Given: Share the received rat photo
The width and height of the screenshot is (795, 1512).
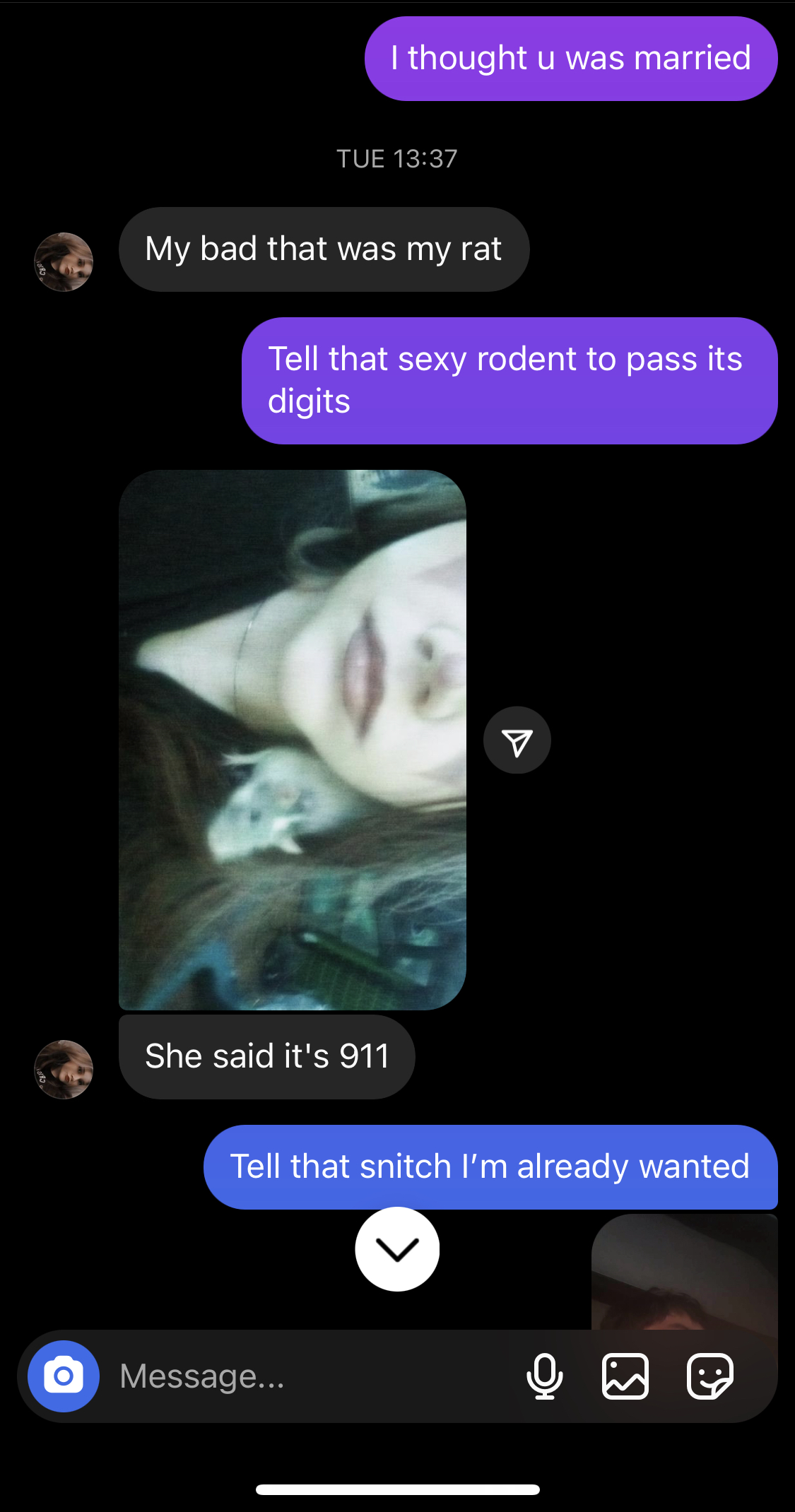Looking at the screenshot, I should tap(517, 740).
